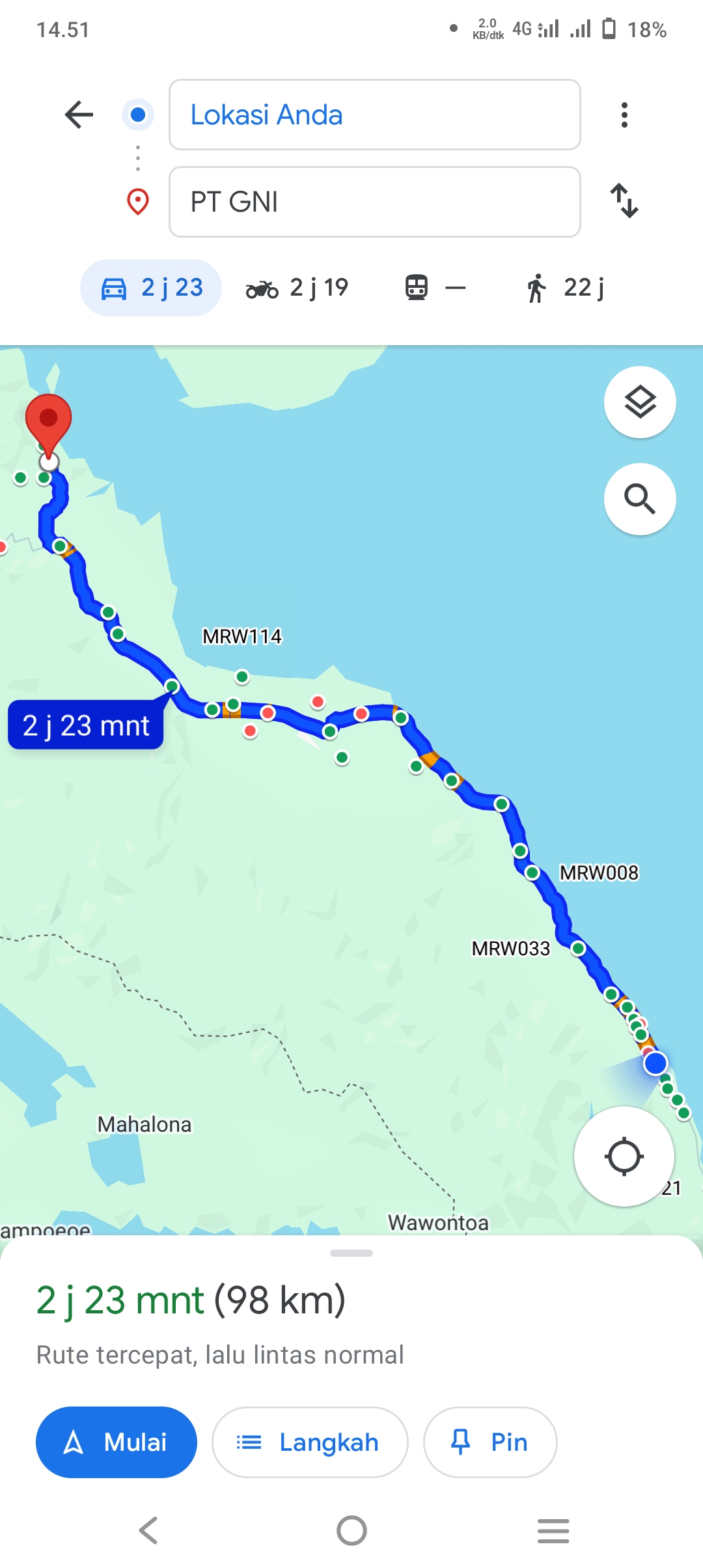
Task: Open the three-dot overflow menu
Action: [624, 115]
